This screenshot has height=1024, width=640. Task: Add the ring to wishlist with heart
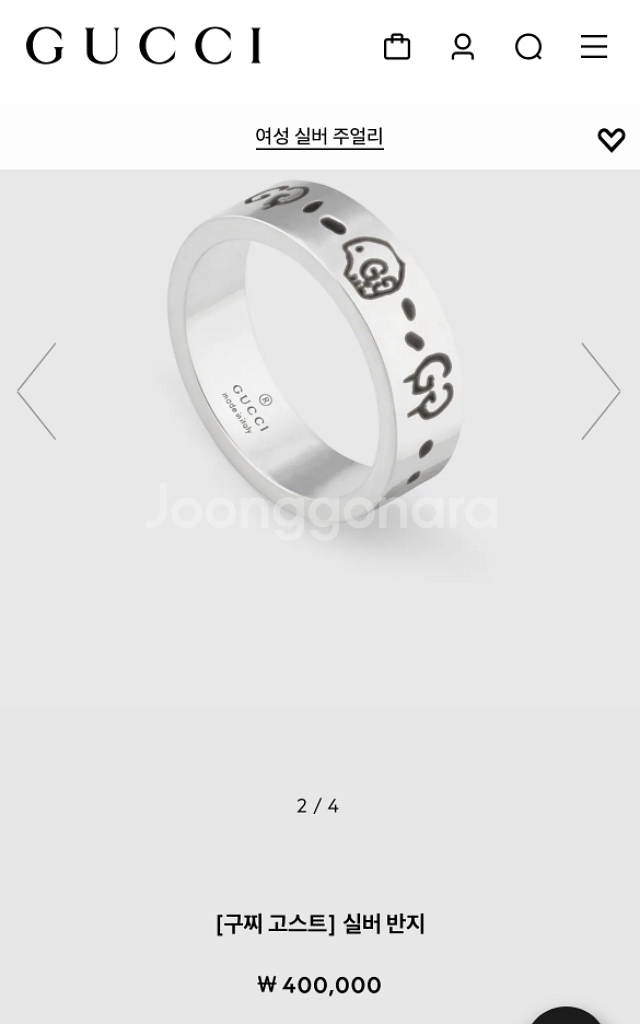pyautogui.click(x=611, y=140)
